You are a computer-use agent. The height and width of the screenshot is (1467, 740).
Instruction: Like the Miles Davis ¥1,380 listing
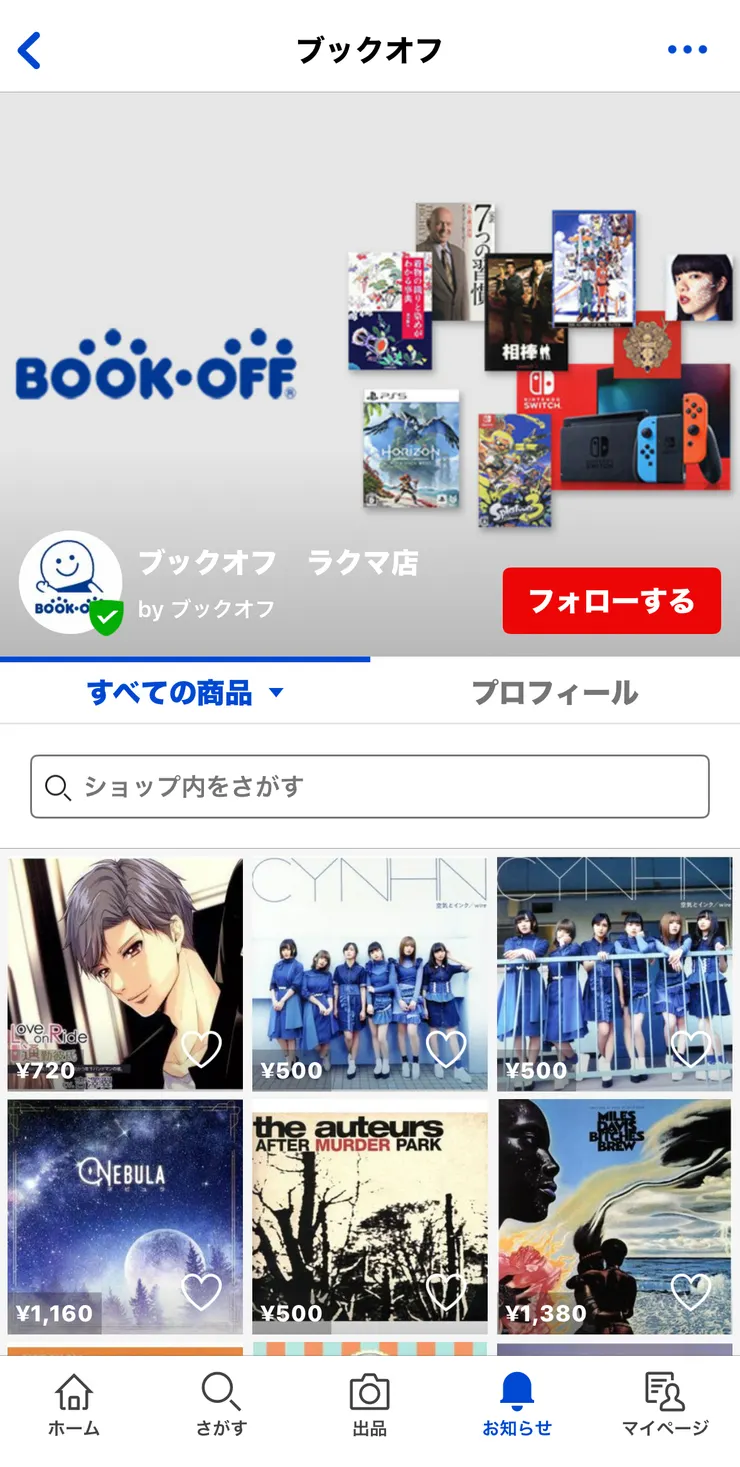coord(690,1292)
